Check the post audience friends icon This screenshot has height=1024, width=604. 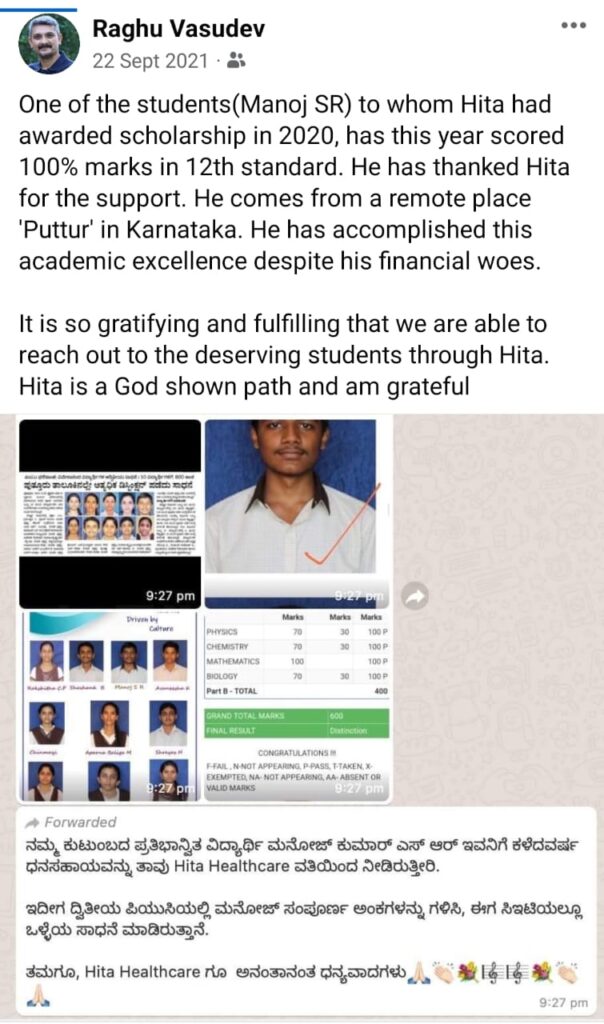click(x=236, y=60)
